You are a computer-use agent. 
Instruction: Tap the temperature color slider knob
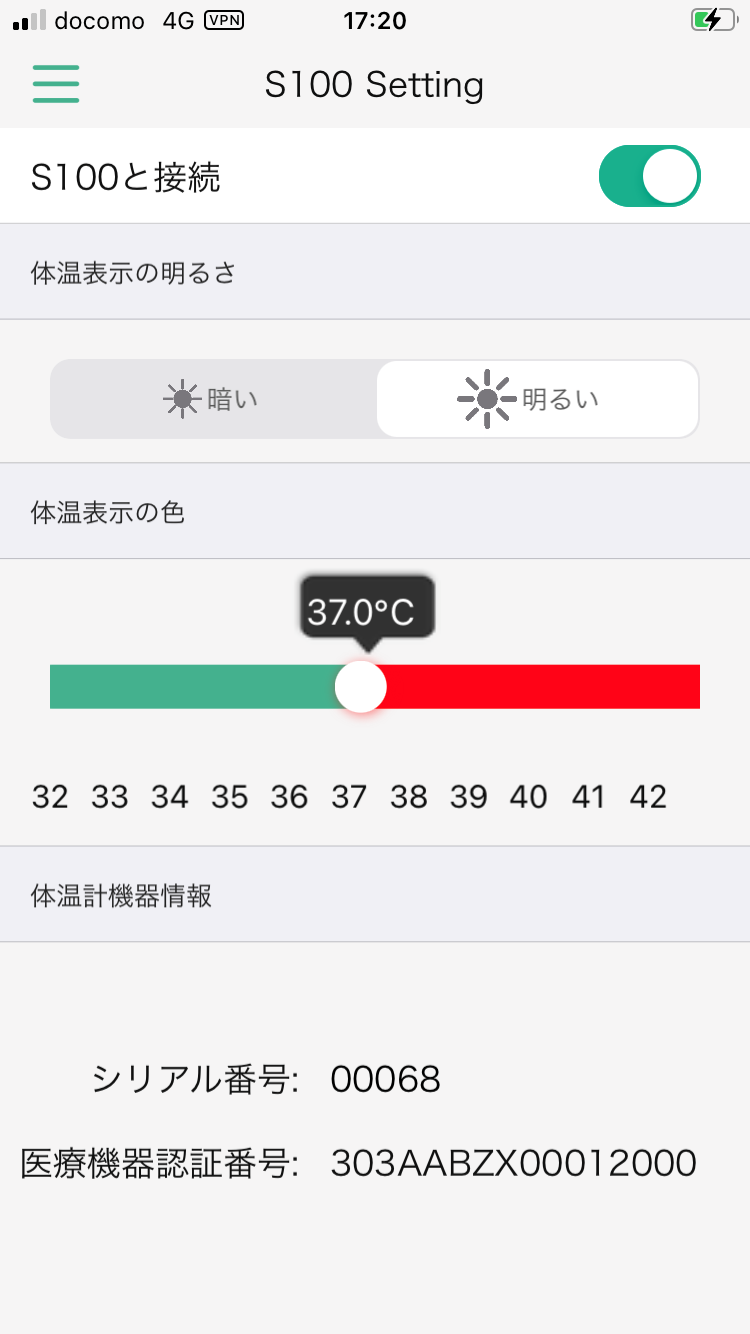[361, 686]
